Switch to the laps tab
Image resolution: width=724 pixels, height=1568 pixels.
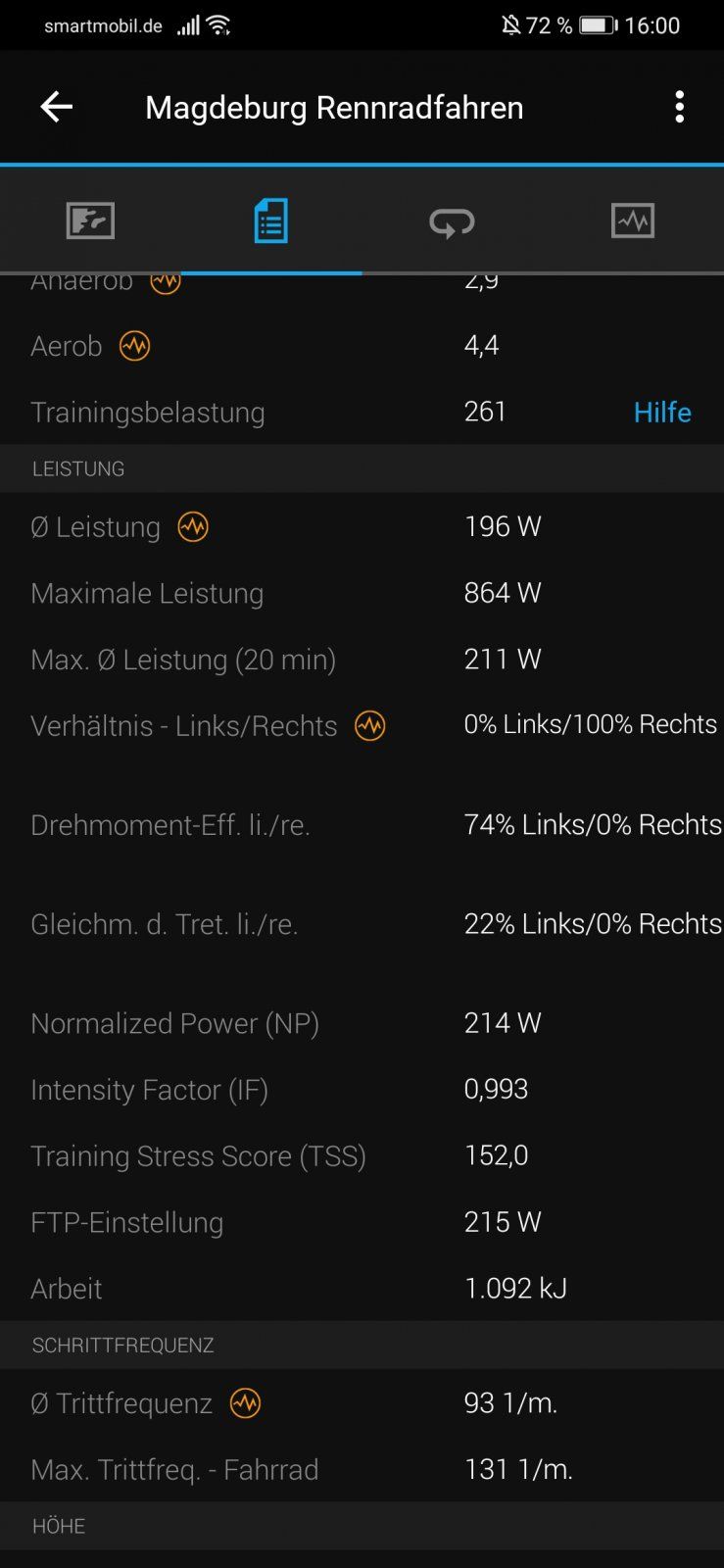(452, 221)
